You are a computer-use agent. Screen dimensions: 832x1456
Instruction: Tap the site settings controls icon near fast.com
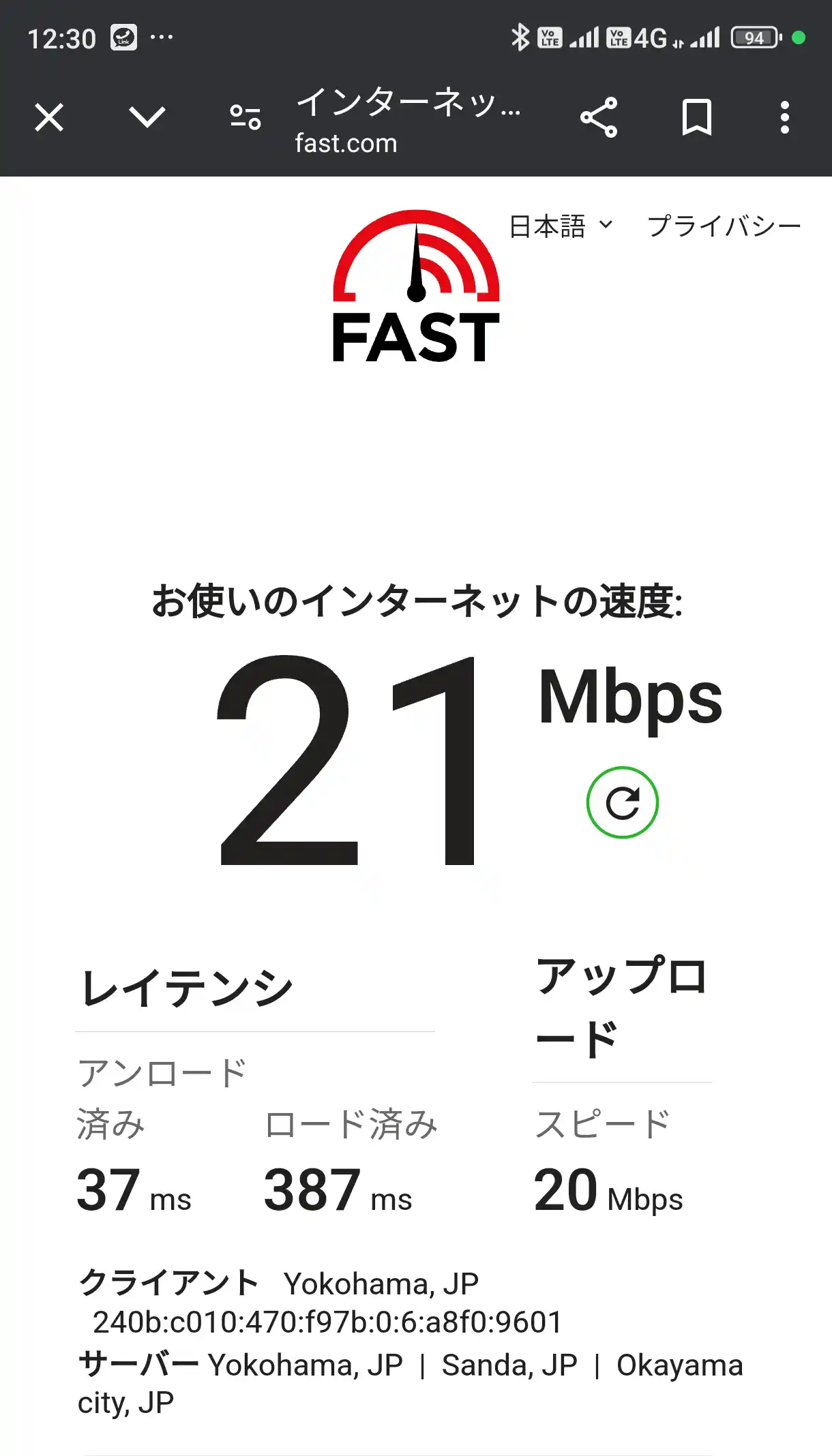click(243, 117)
